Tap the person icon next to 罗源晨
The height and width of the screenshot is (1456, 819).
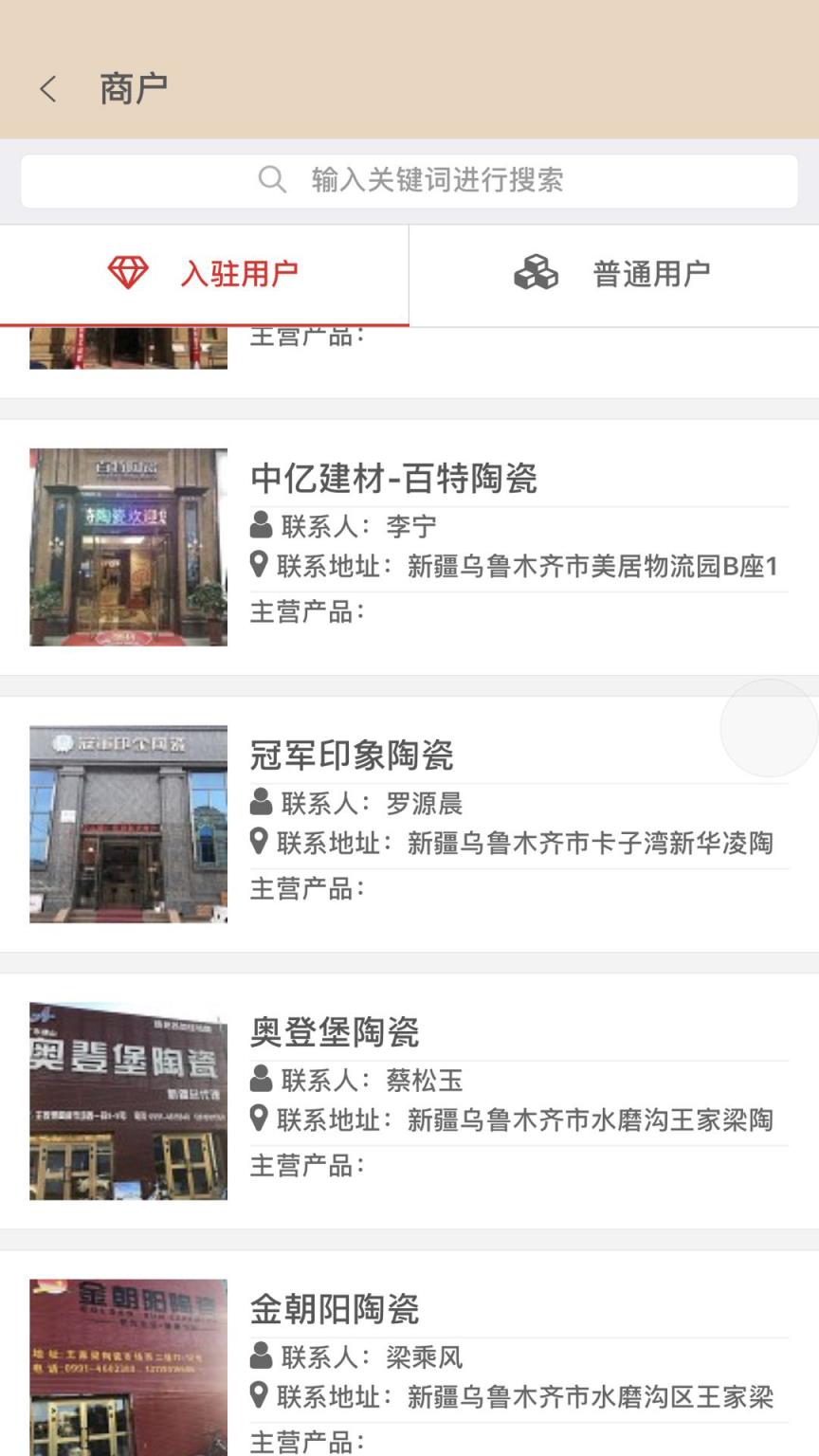pyautogui.click(x=257, y=802)
